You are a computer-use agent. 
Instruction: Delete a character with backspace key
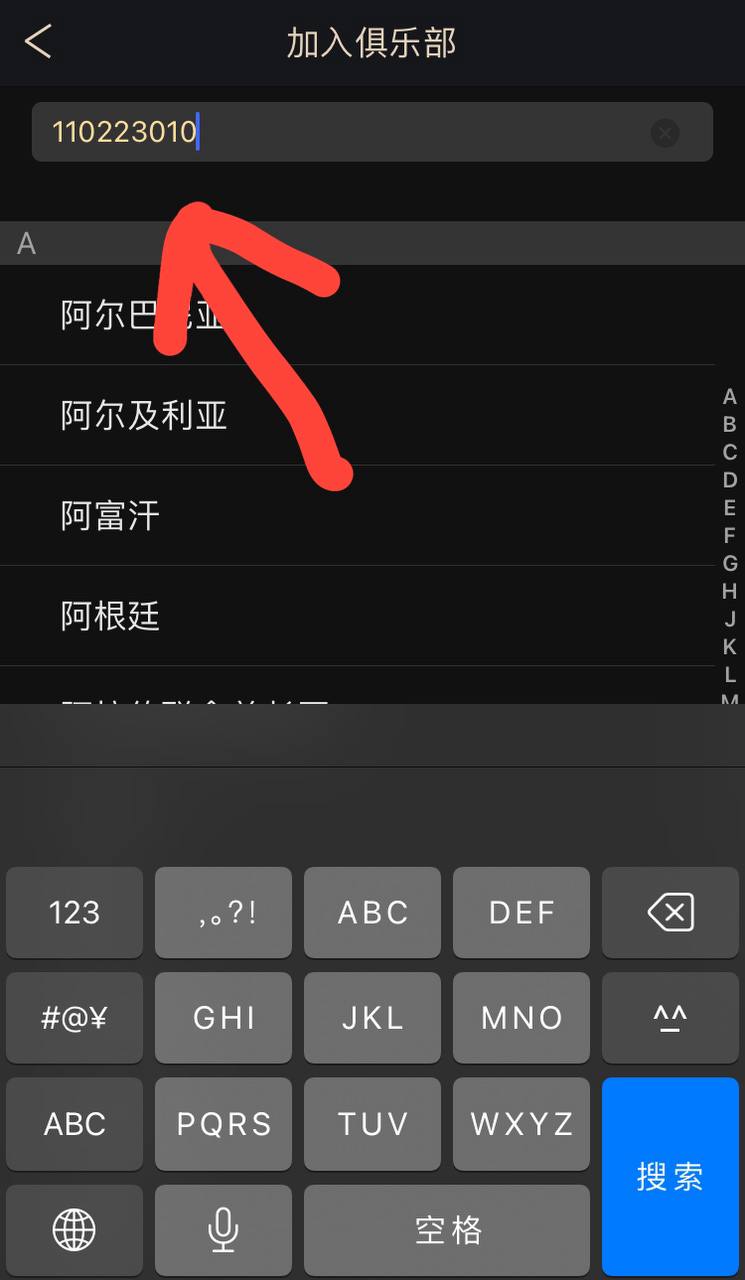(670, 912)
